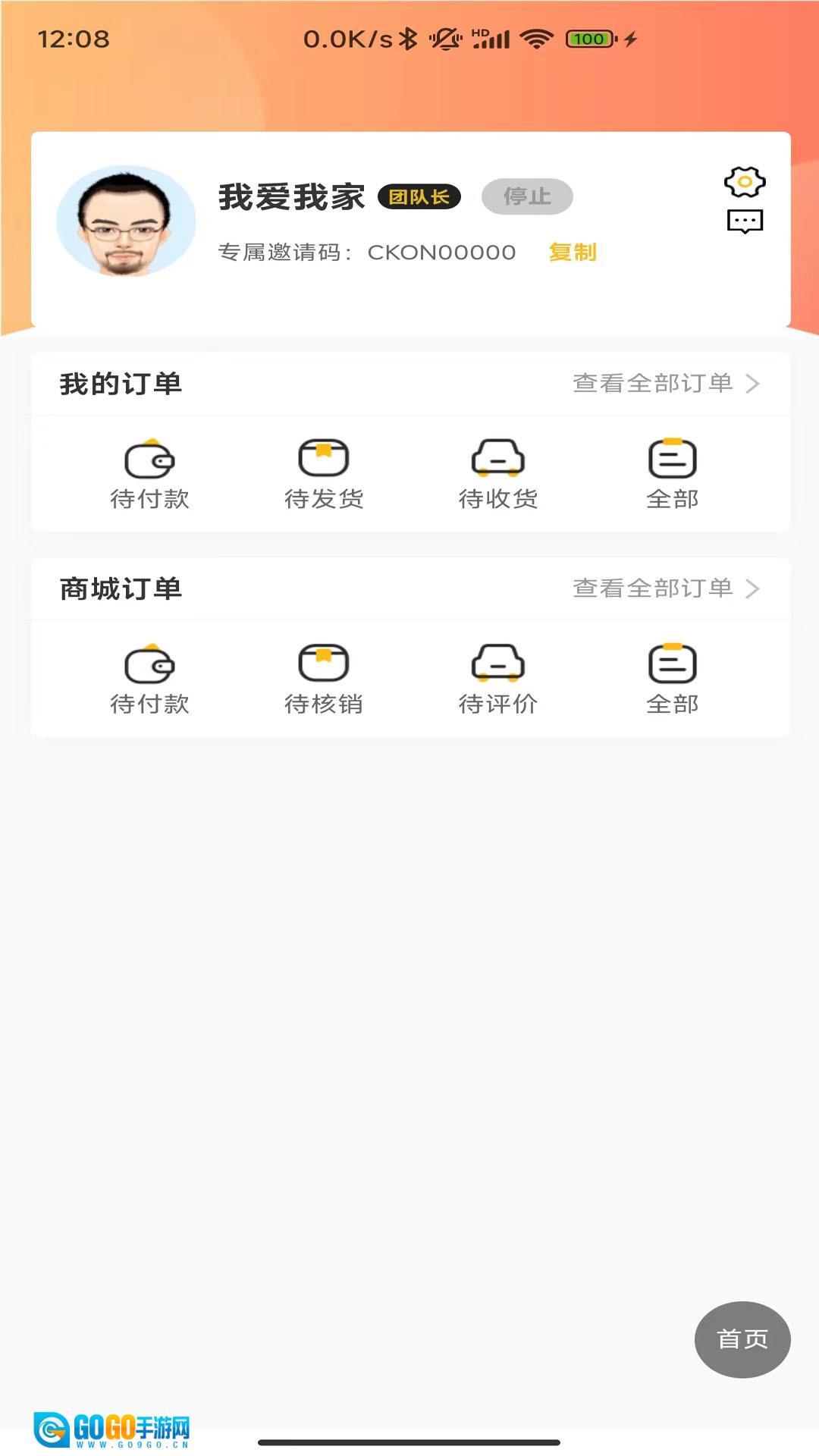Open the profile avatar
The image size is (819, 1456).
(x=126, y=221)
